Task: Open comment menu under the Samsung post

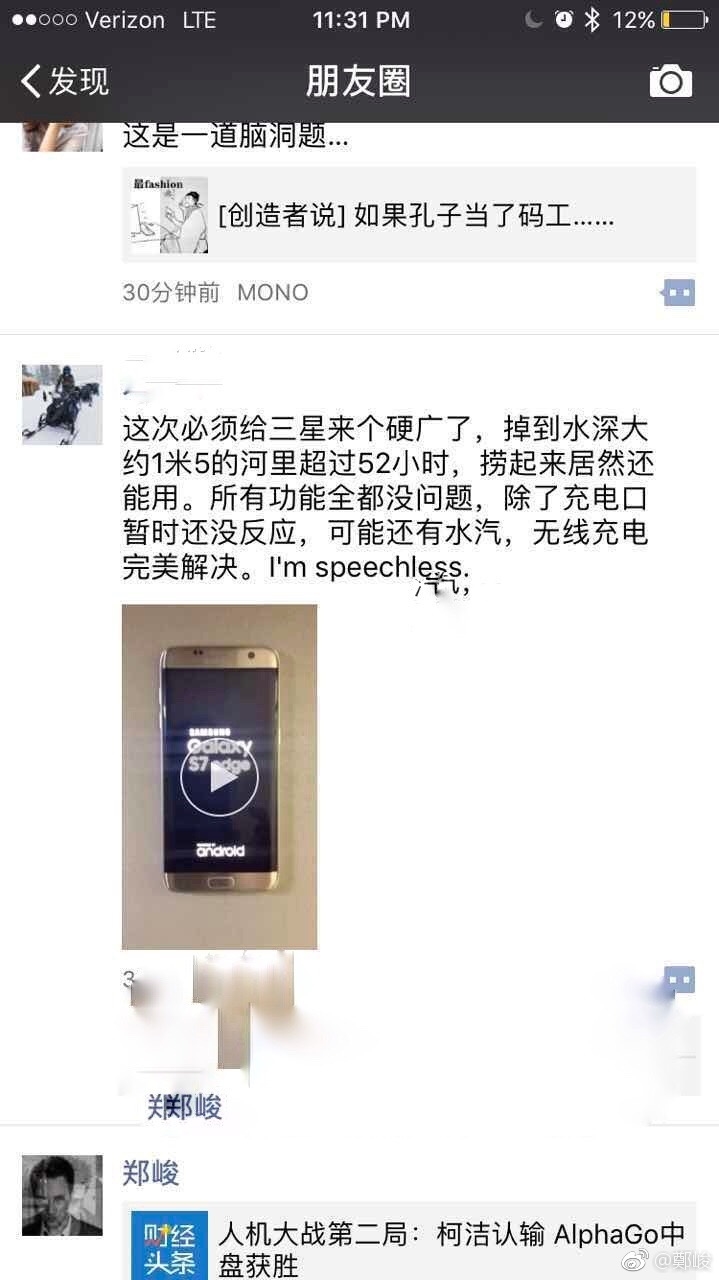Action: (679, 979)
